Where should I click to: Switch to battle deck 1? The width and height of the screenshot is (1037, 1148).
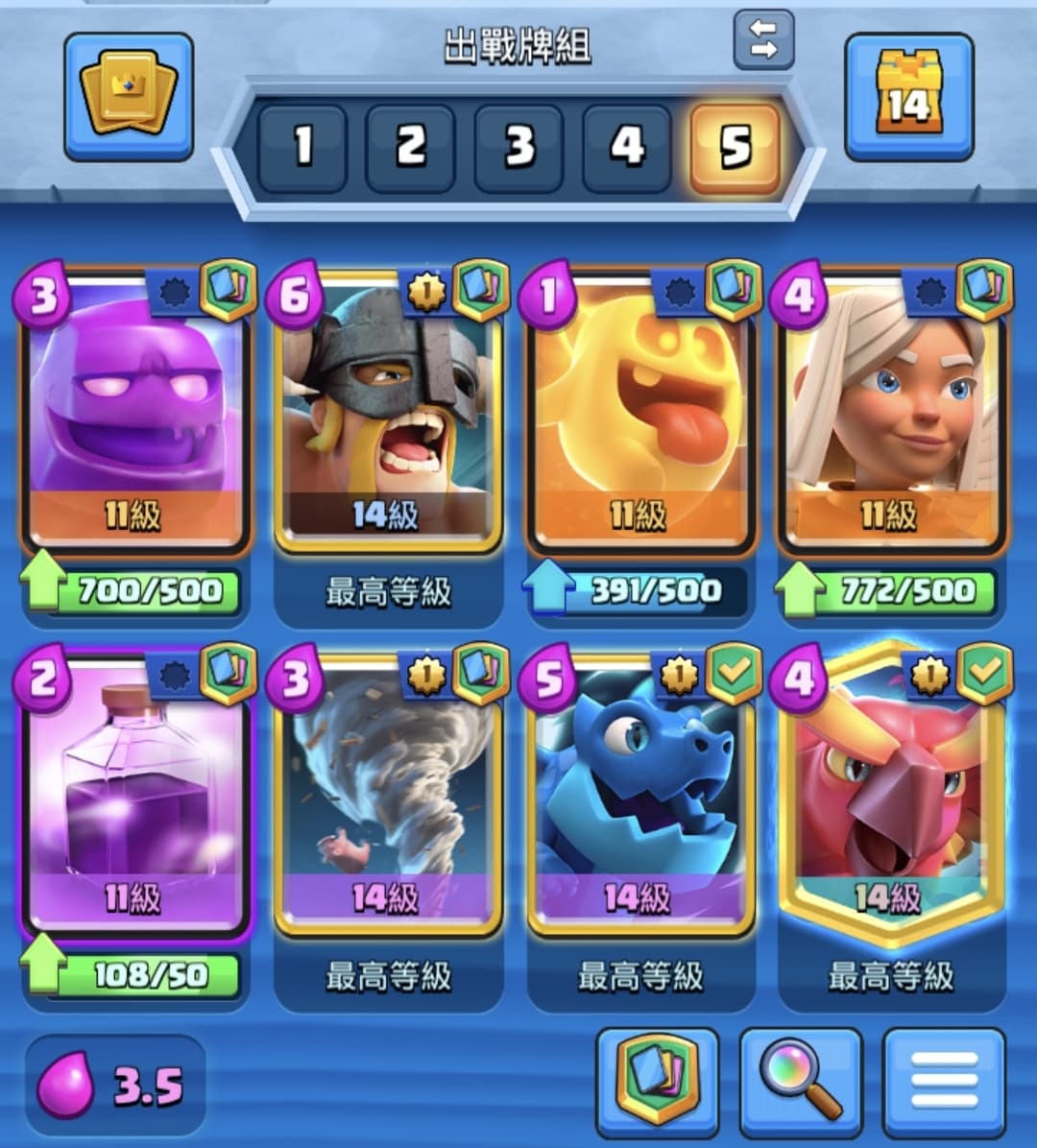pos(302,147)
